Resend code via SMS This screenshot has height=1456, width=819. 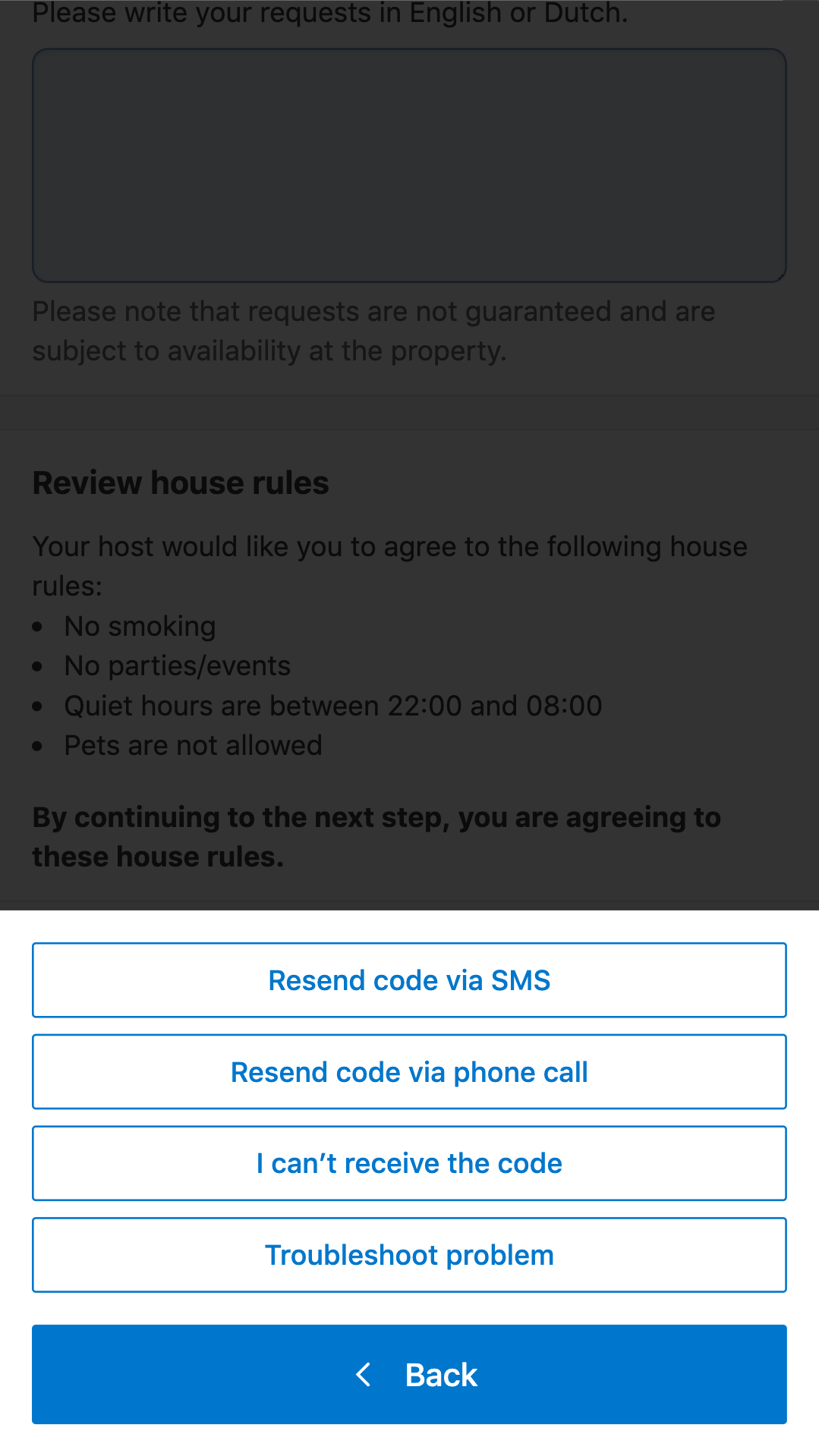409,980
